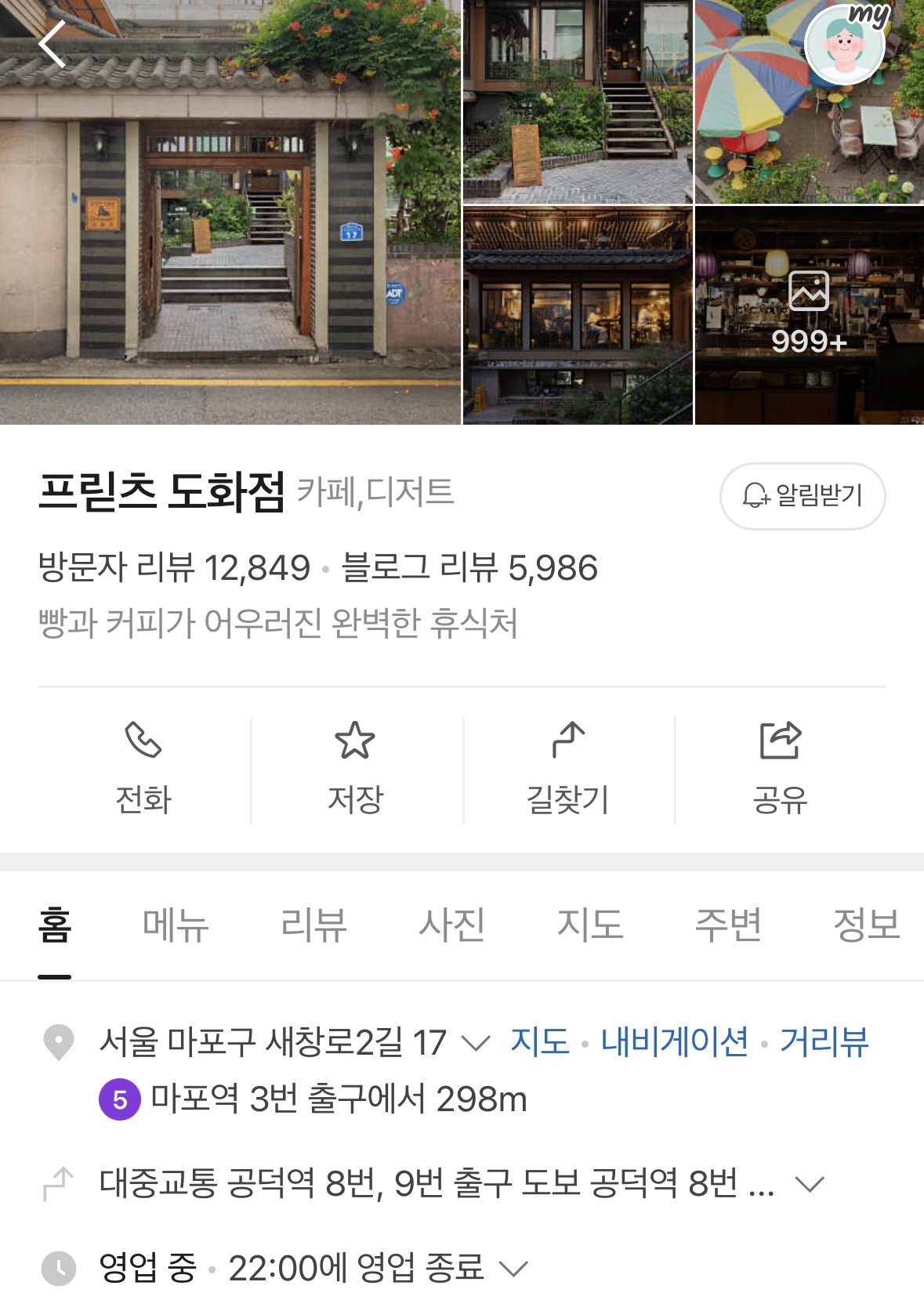Switch to the 주변 tab
The height and width of the screenshot is (1300, 924).
pyautogui.click(x=728, y=925)
